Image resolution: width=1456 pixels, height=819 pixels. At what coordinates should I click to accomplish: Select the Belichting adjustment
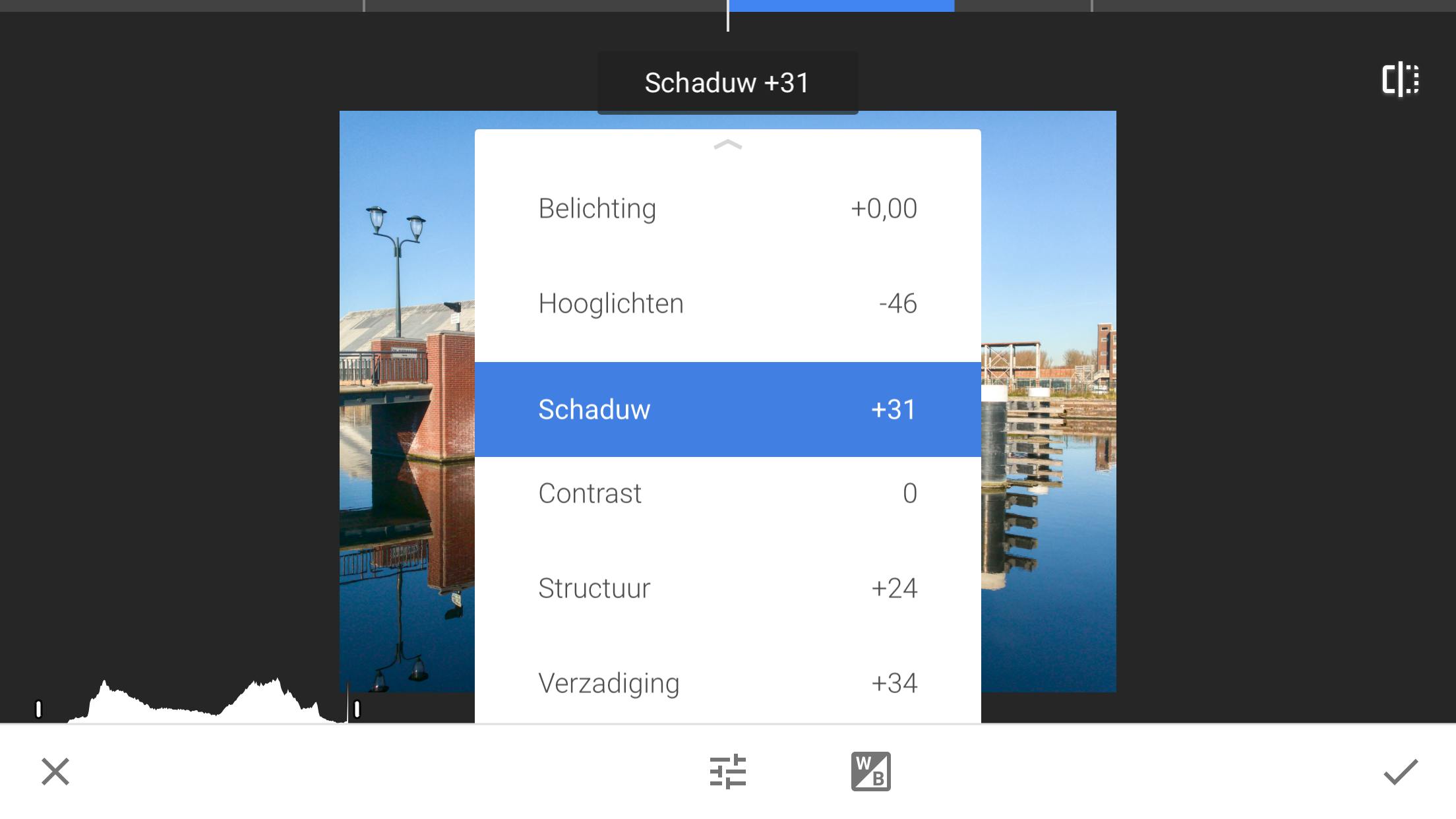pyautogui.click(x=727, y=209)
